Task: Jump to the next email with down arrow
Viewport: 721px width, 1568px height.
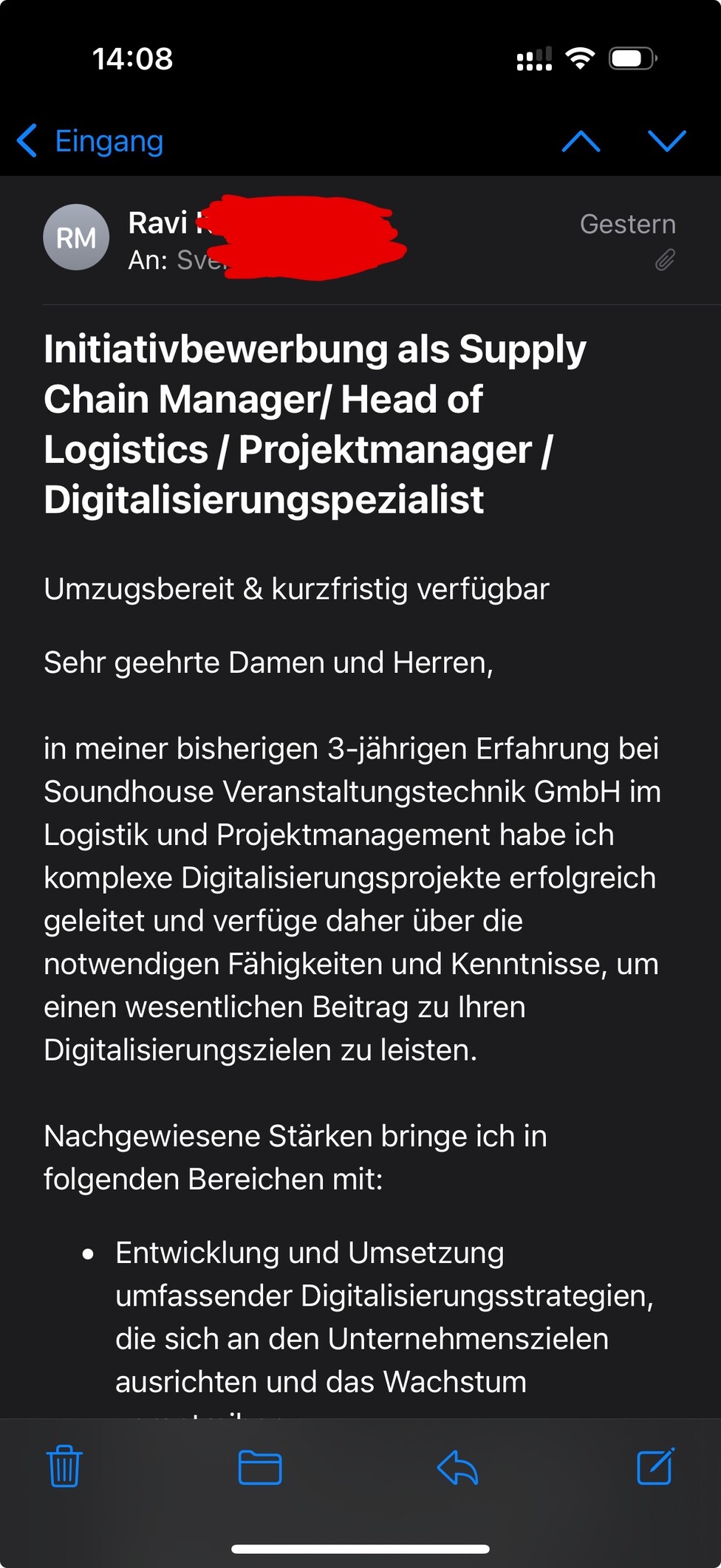Action: [667, 140]
